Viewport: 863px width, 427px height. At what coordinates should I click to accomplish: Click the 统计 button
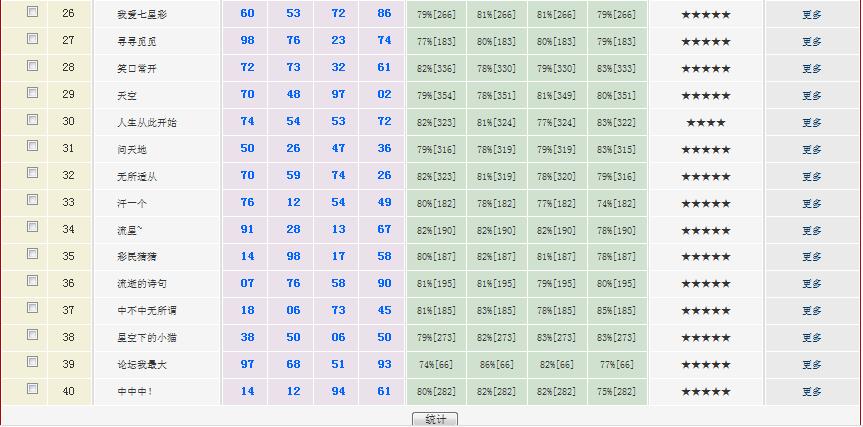435,419
